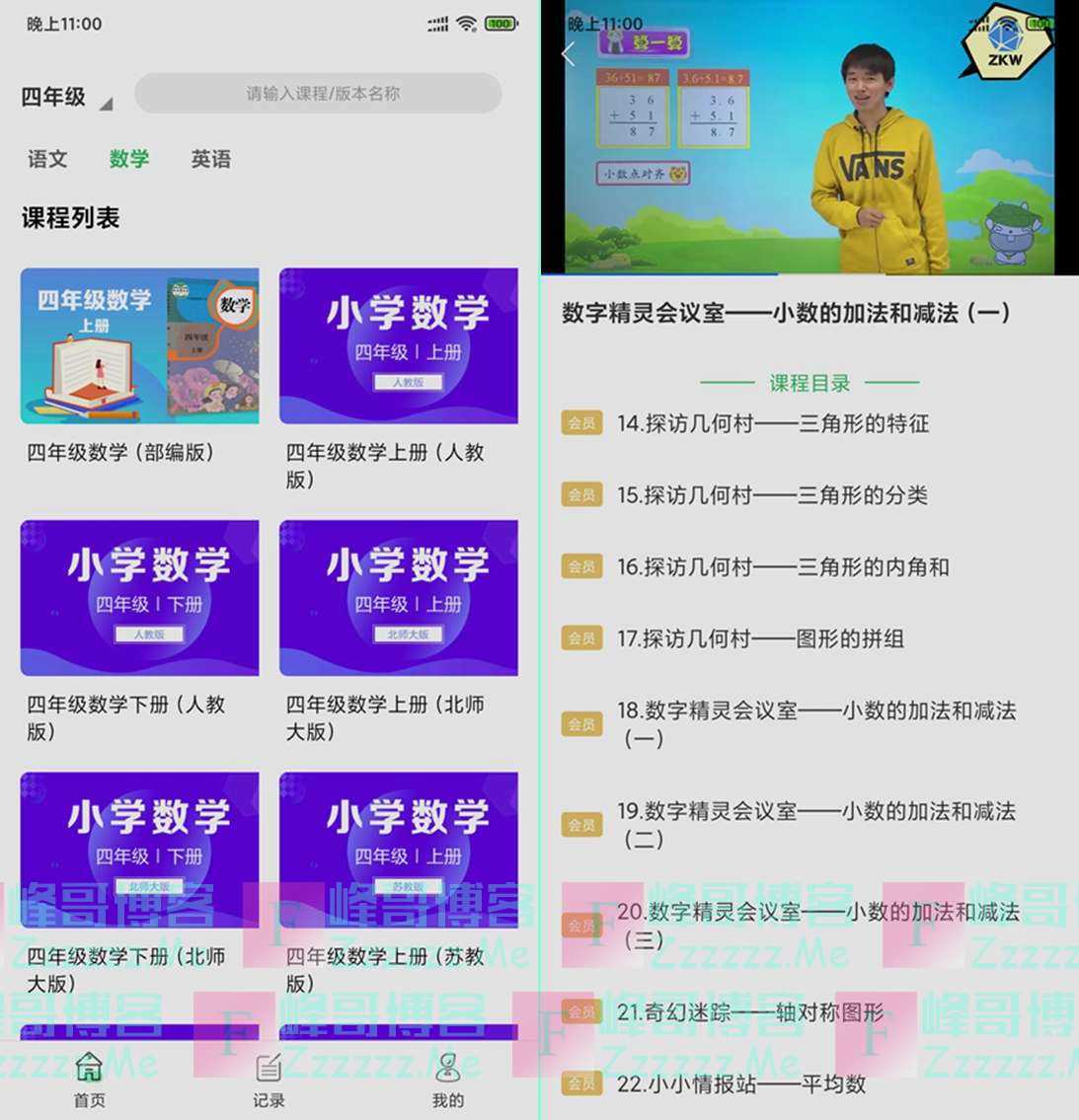Viewport: 1079px width, 1120px height.
Task: Select the 数学 subject tab
Action: coord(129,159)
